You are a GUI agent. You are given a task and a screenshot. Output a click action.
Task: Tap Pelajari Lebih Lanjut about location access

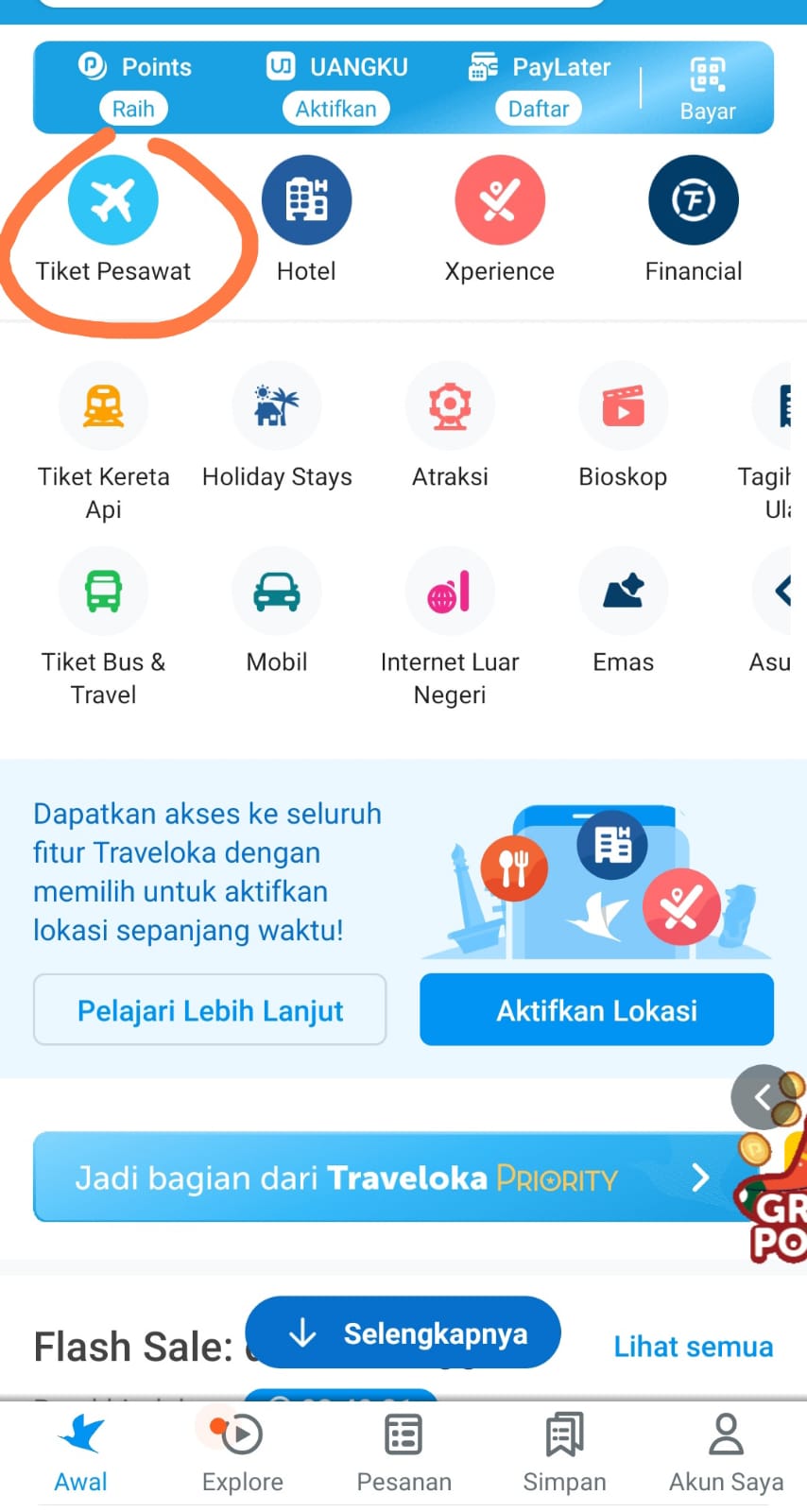point(210,1010)
